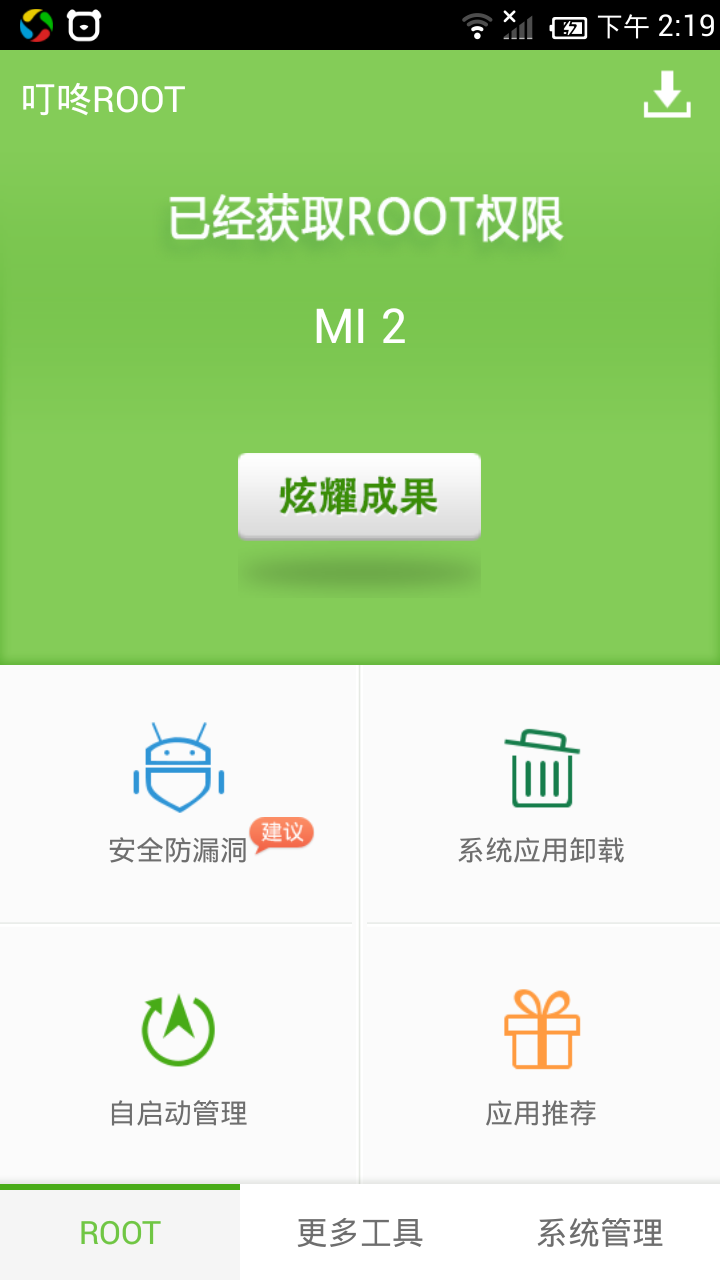This screenshot has height=1280, width=720.
Task: Tap the 应用推荐 gift box icon
Action: click(541, 1028)
